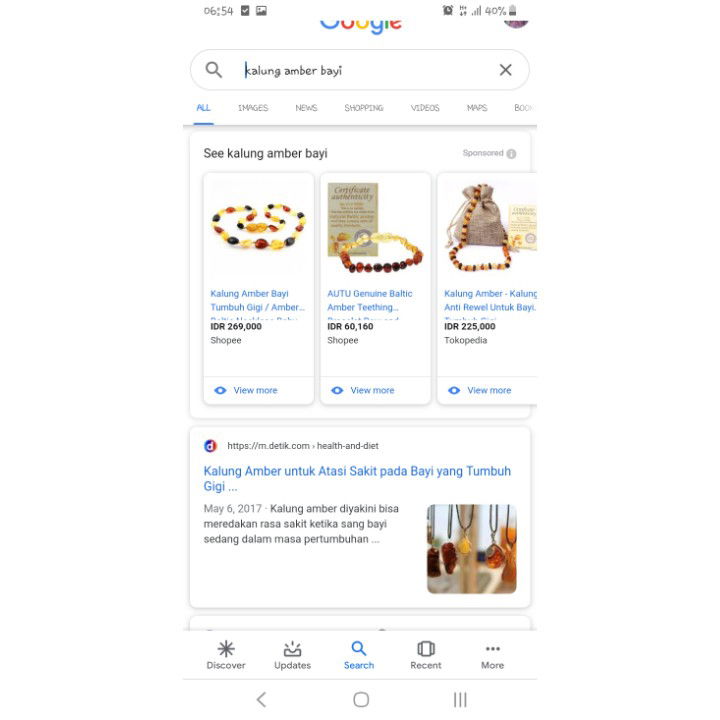Open the More menu tab
The image size is (720, 720).
[492, 655]
